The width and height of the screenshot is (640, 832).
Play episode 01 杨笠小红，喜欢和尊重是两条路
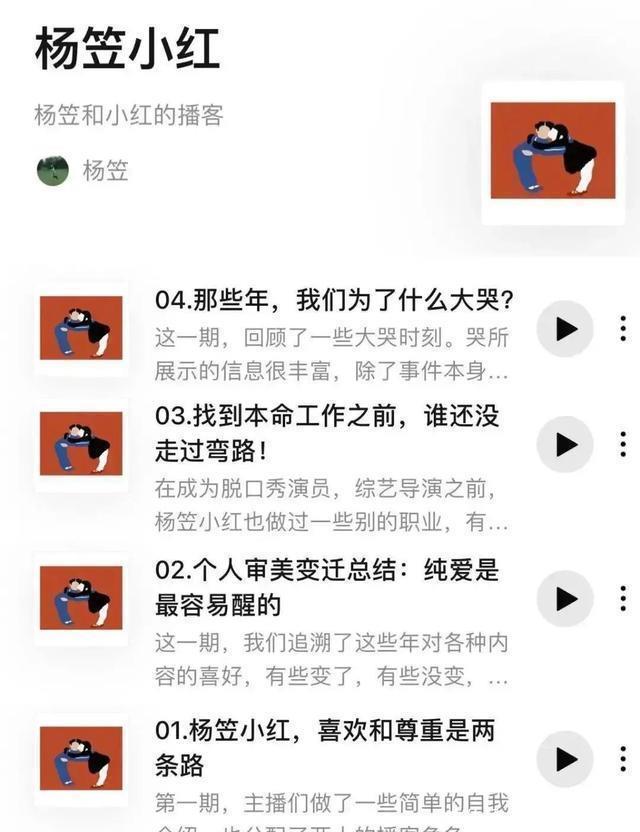coord(565,759)
